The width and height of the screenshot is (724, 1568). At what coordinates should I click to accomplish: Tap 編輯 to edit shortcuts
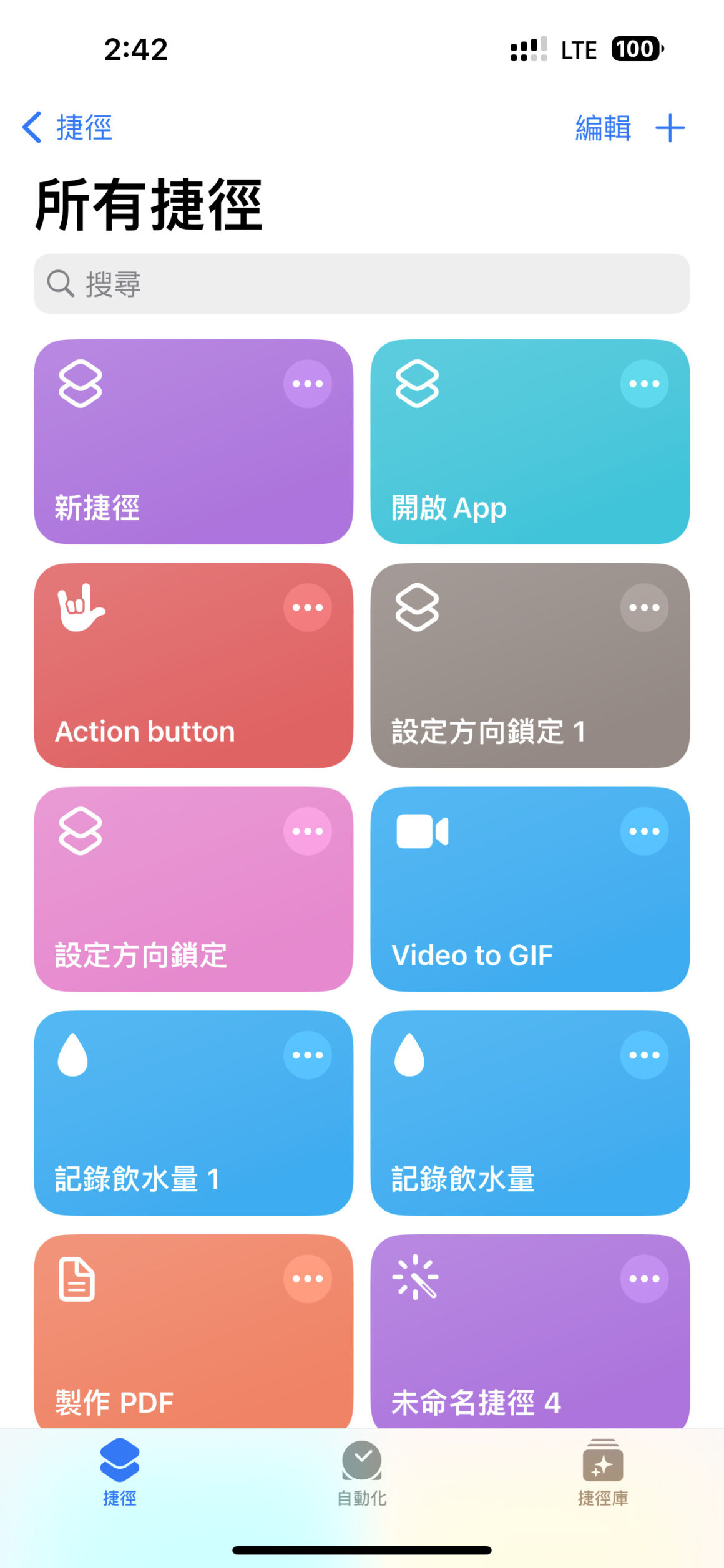tap(600, 128)
